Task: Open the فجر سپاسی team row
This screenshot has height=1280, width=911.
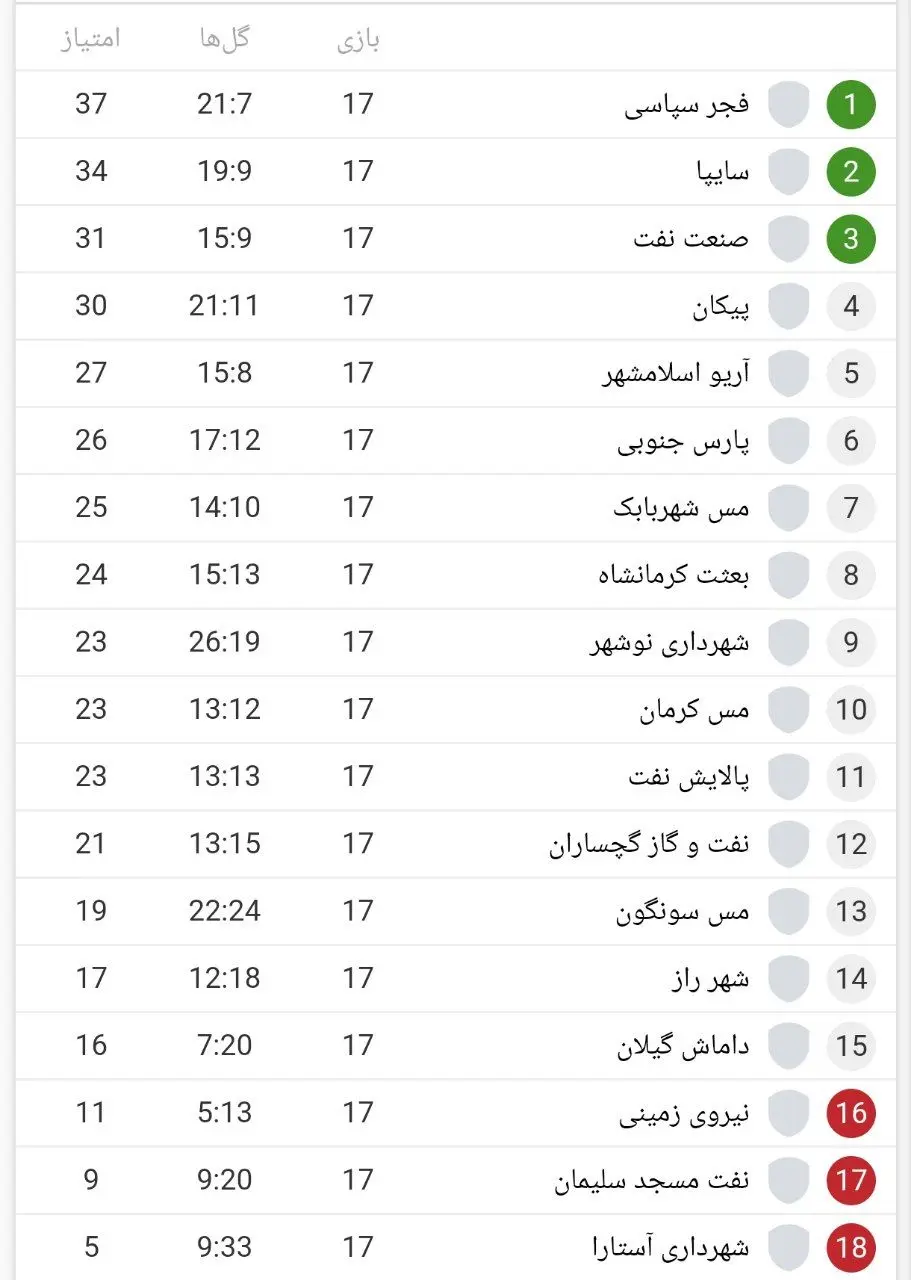Action: (x=686, y=105)
